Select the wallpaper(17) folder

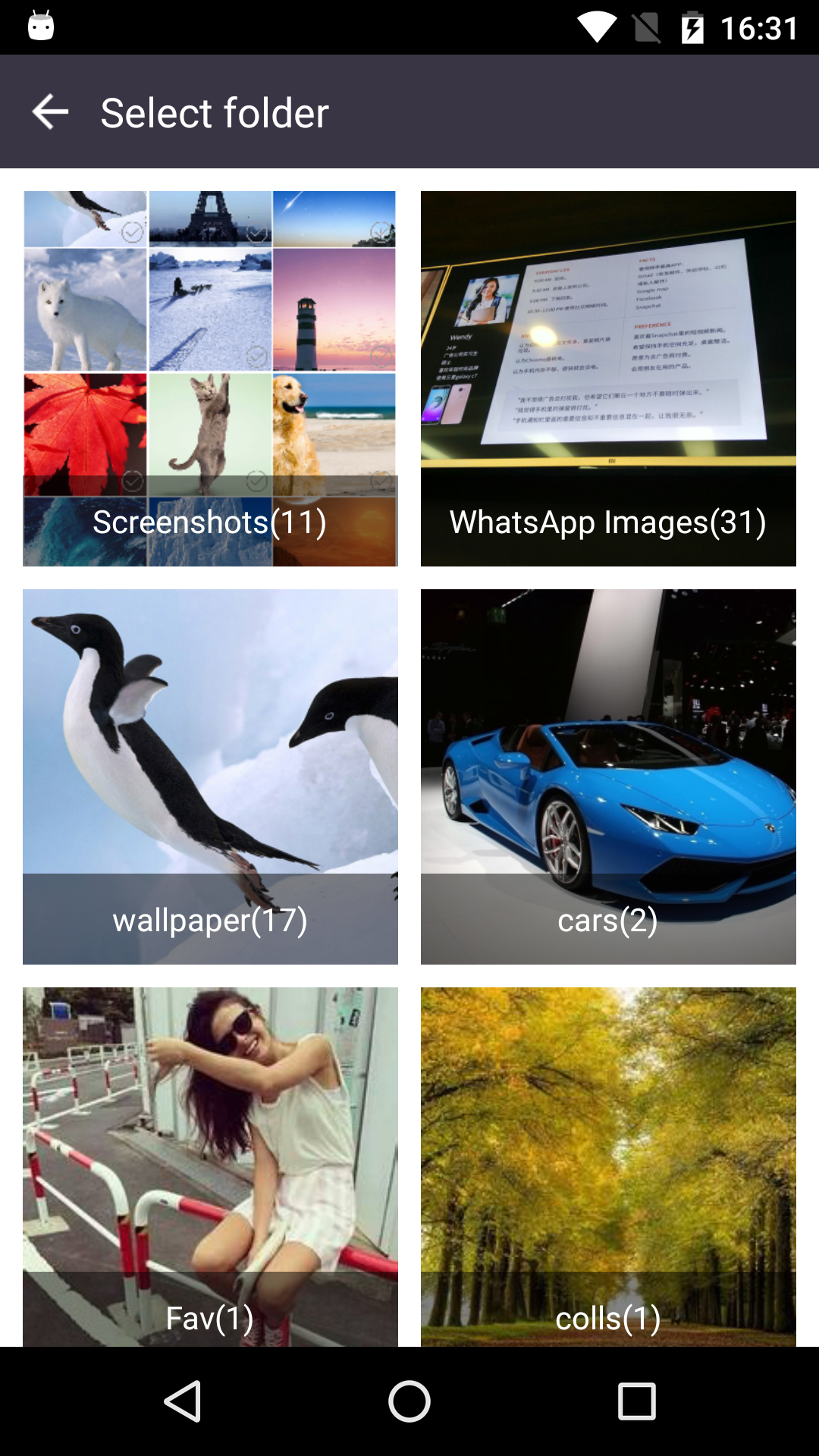click(x=210, y=777)
